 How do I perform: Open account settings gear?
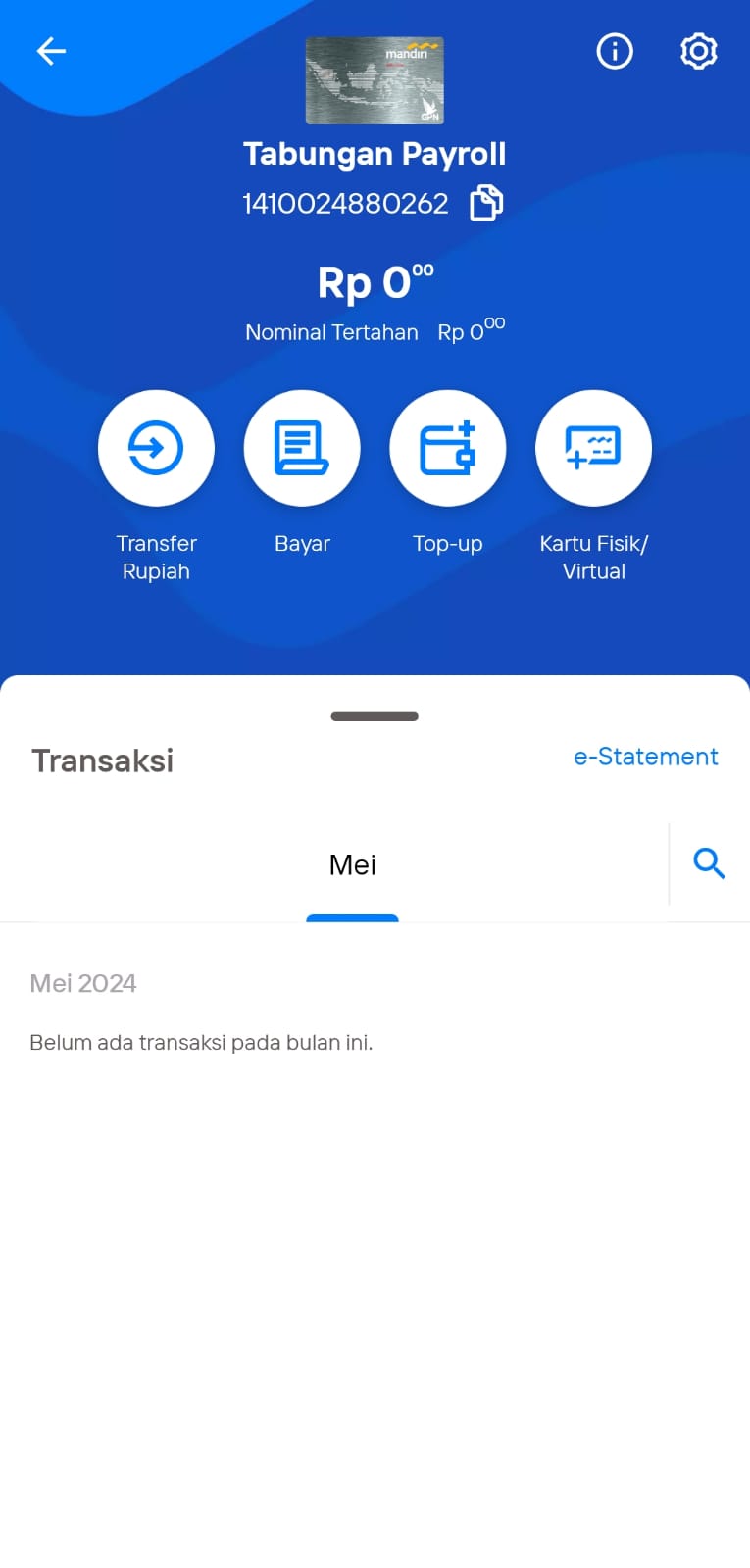coord(699,51)
